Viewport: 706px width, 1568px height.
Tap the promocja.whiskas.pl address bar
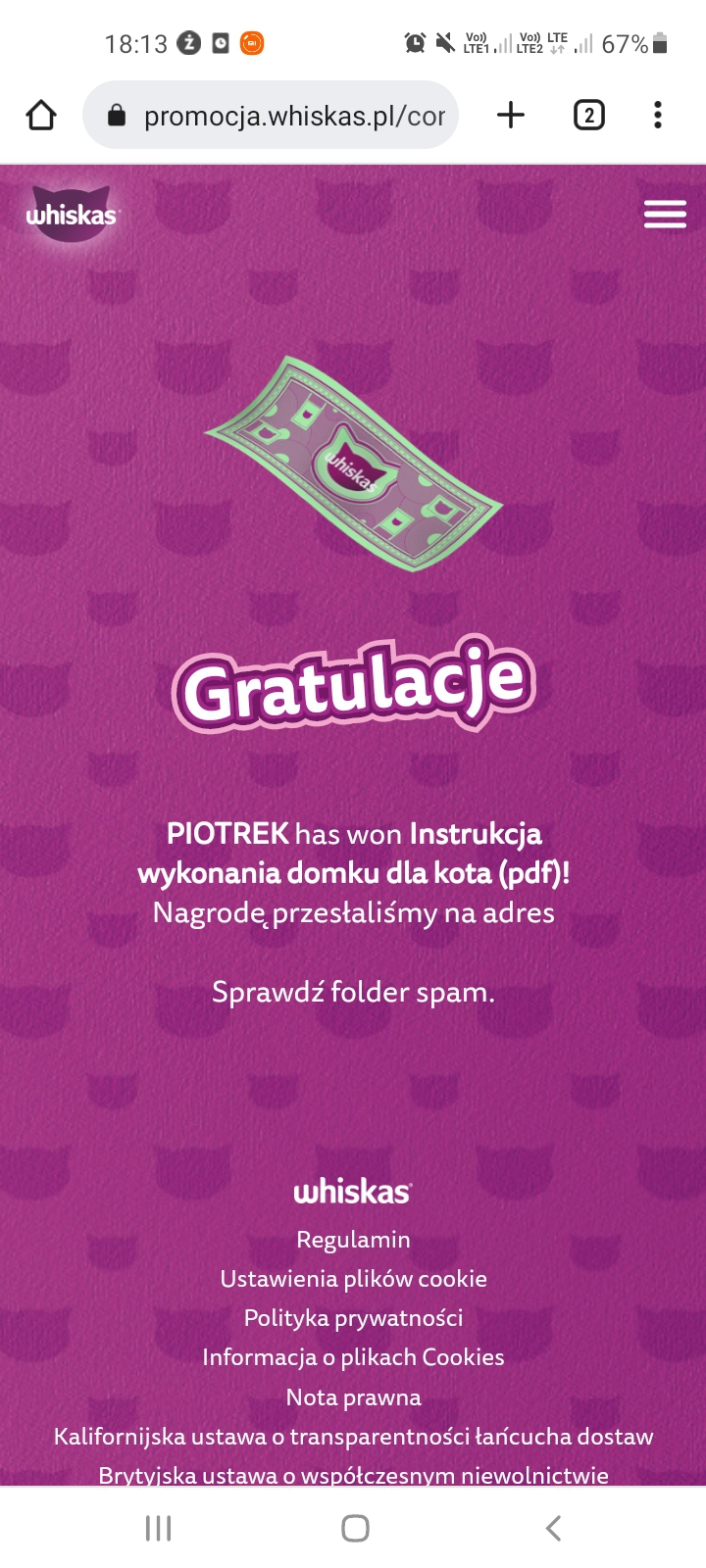click(284, 116)
